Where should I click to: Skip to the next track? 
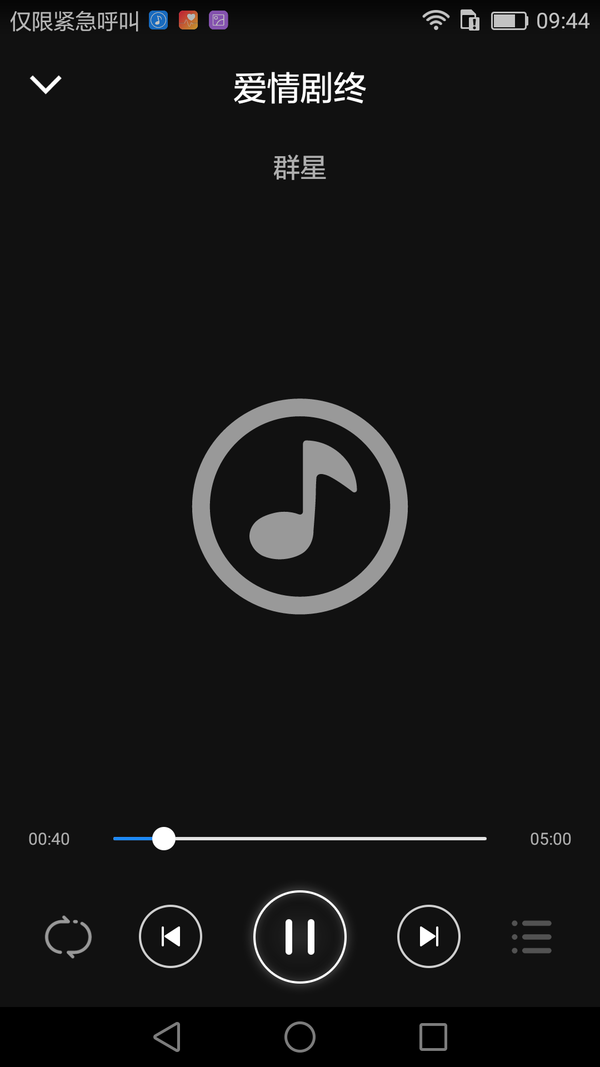pos(429,937)
